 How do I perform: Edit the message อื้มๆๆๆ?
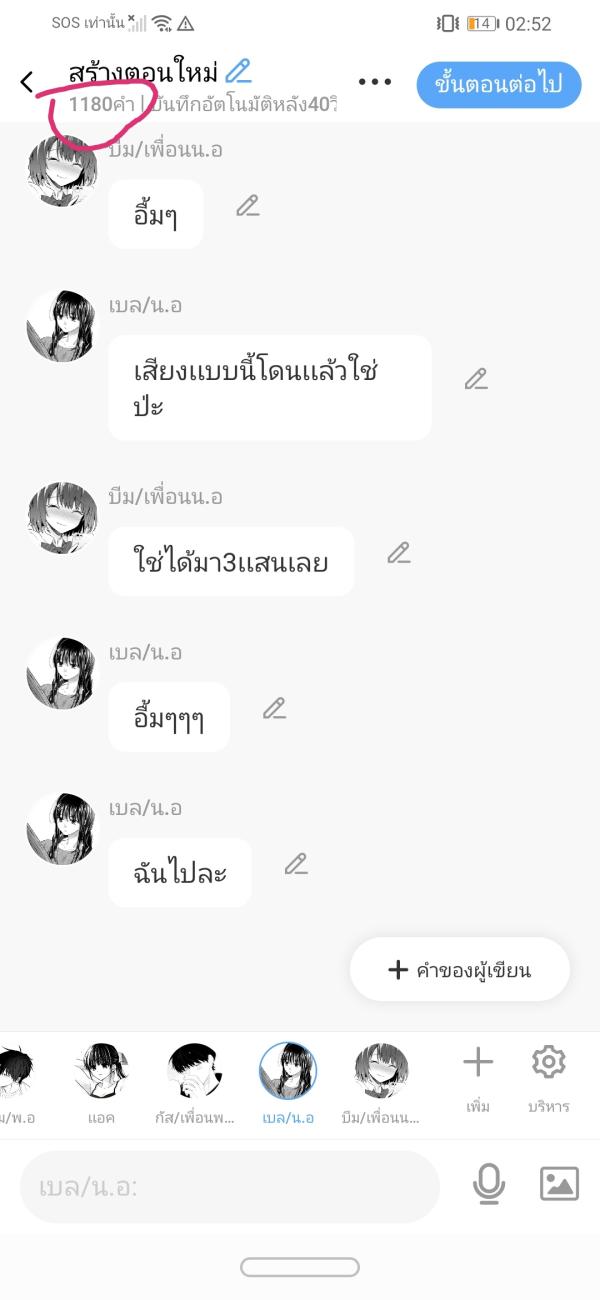(274, 709)
